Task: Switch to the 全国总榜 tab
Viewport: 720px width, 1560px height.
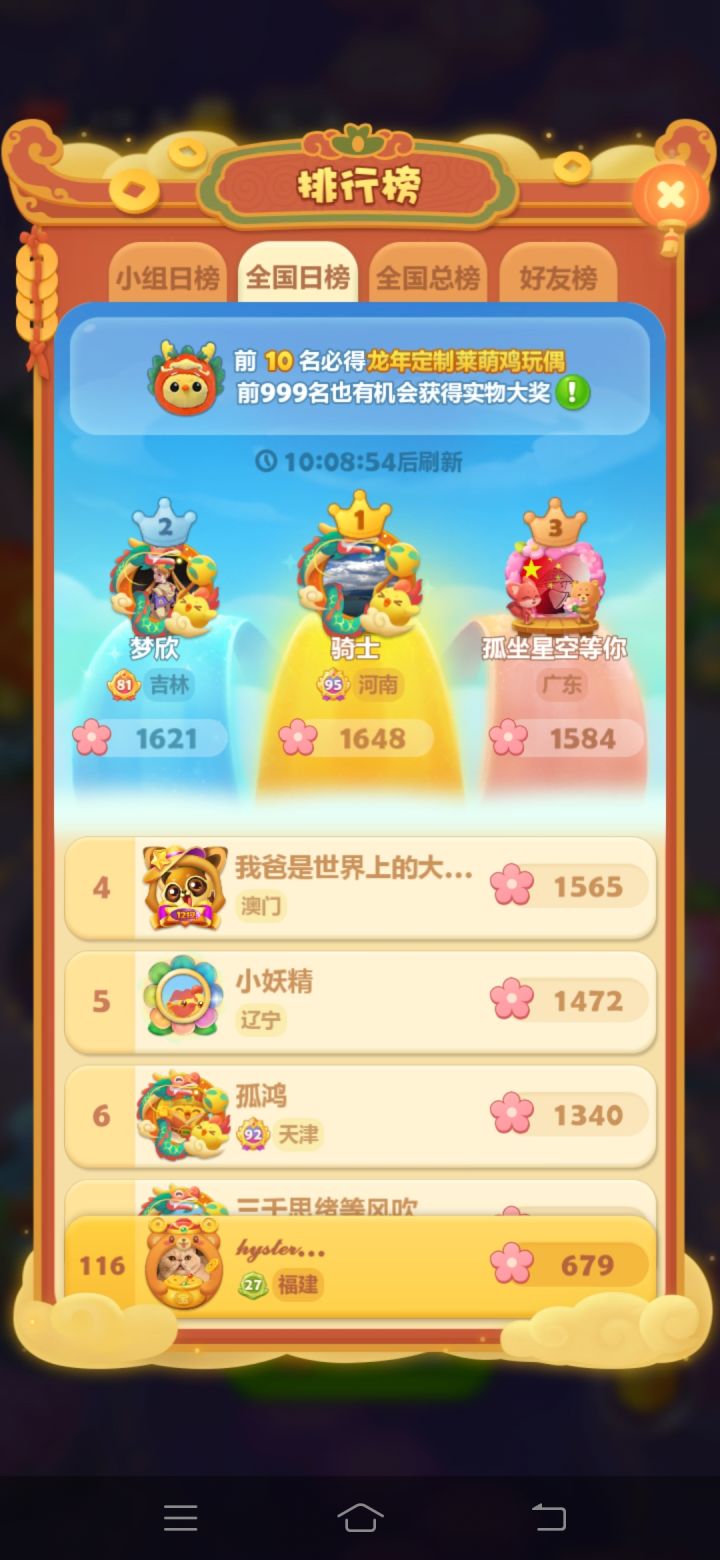Action: [x=428, y=274]
